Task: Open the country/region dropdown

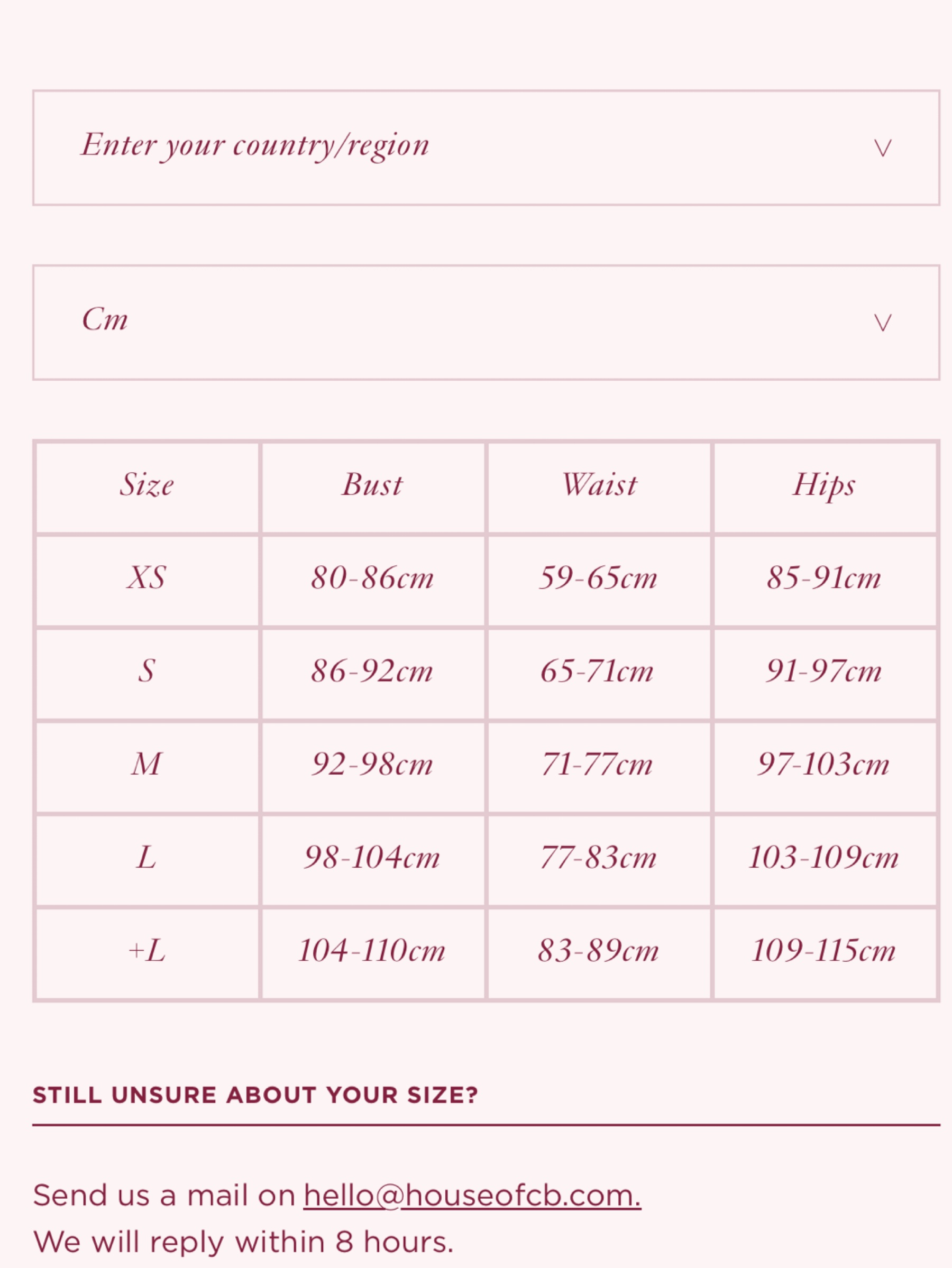Action: (486, 148)
